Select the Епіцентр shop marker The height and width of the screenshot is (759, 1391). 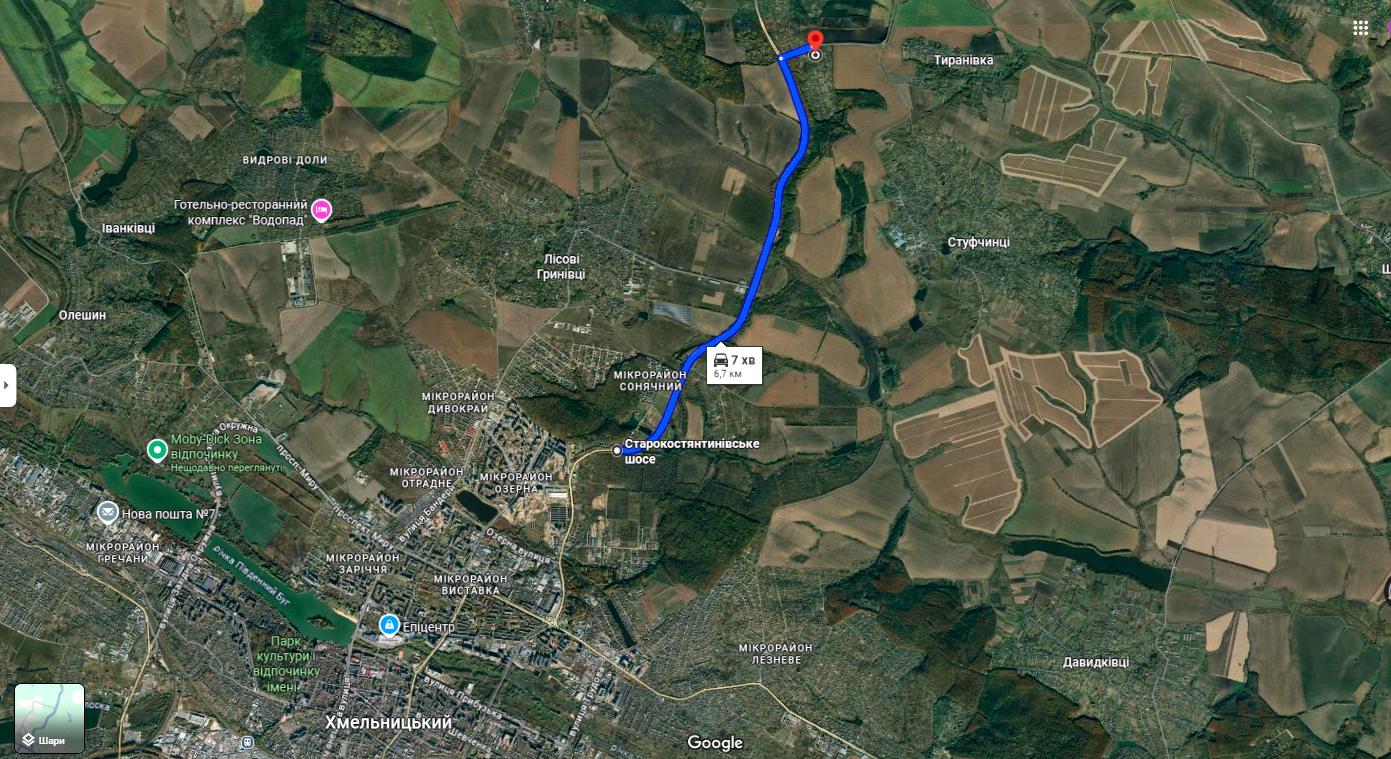[x=389, y=626]
